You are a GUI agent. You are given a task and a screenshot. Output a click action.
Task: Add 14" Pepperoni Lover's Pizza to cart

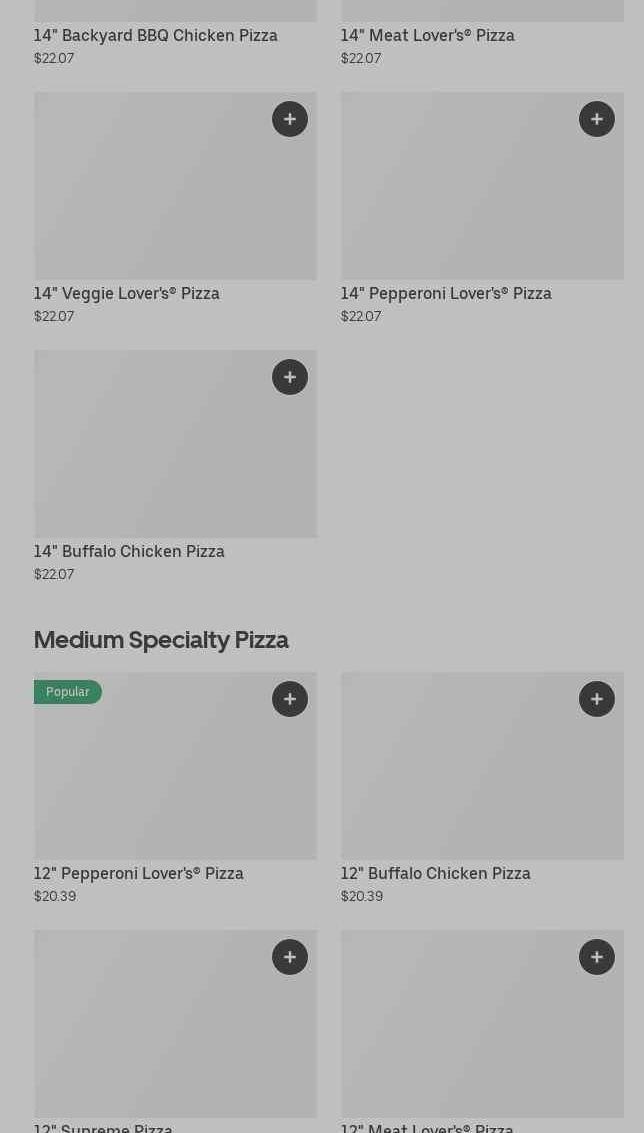597,119
